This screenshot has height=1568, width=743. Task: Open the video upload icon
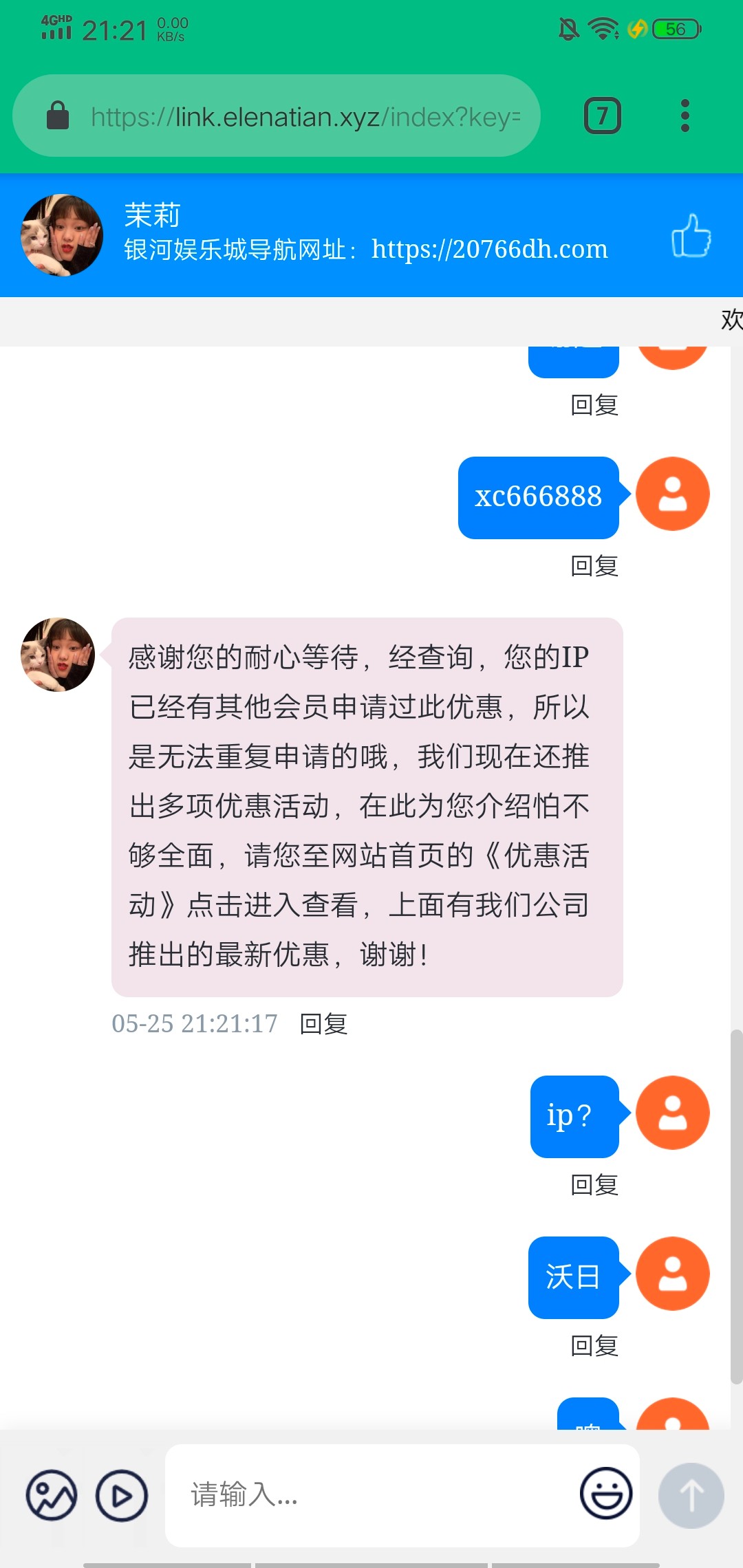point(121,1494)
